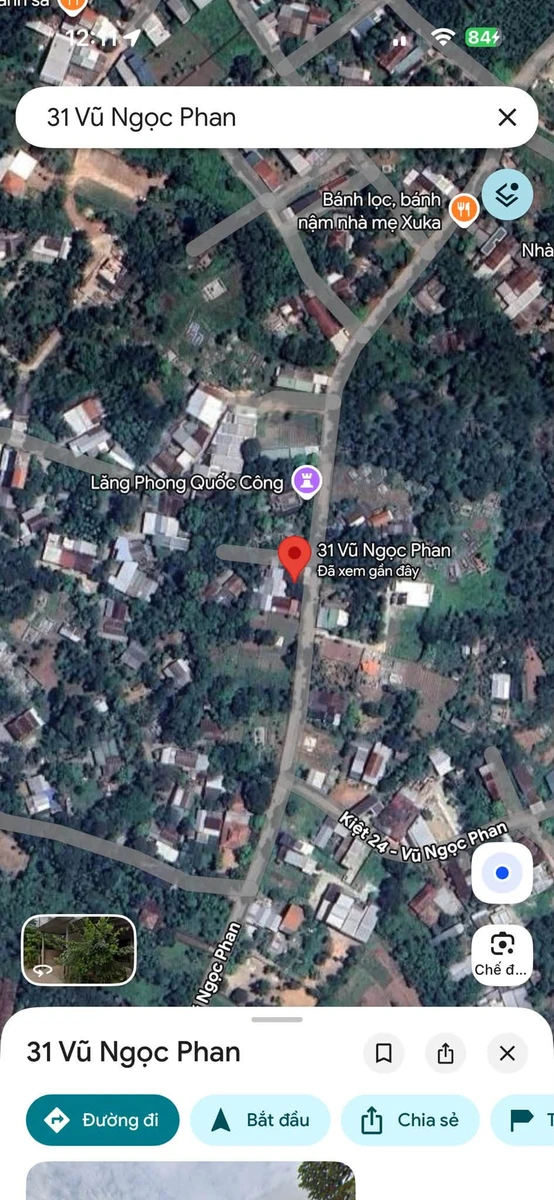
Task: Tap the share icon in the place header
Action: click(x=445, y=1053)
